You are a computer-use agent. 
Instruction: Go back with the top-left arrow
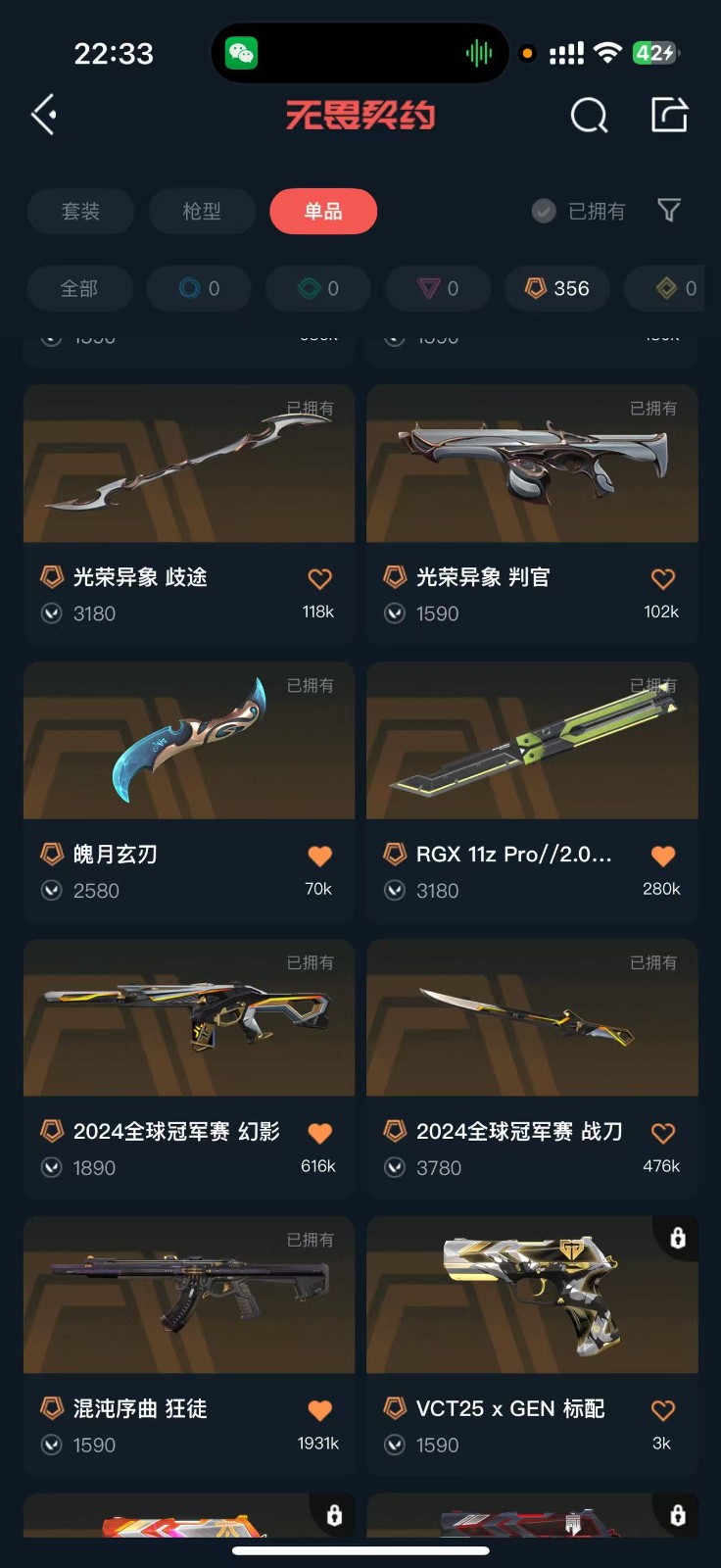(45, 115)
